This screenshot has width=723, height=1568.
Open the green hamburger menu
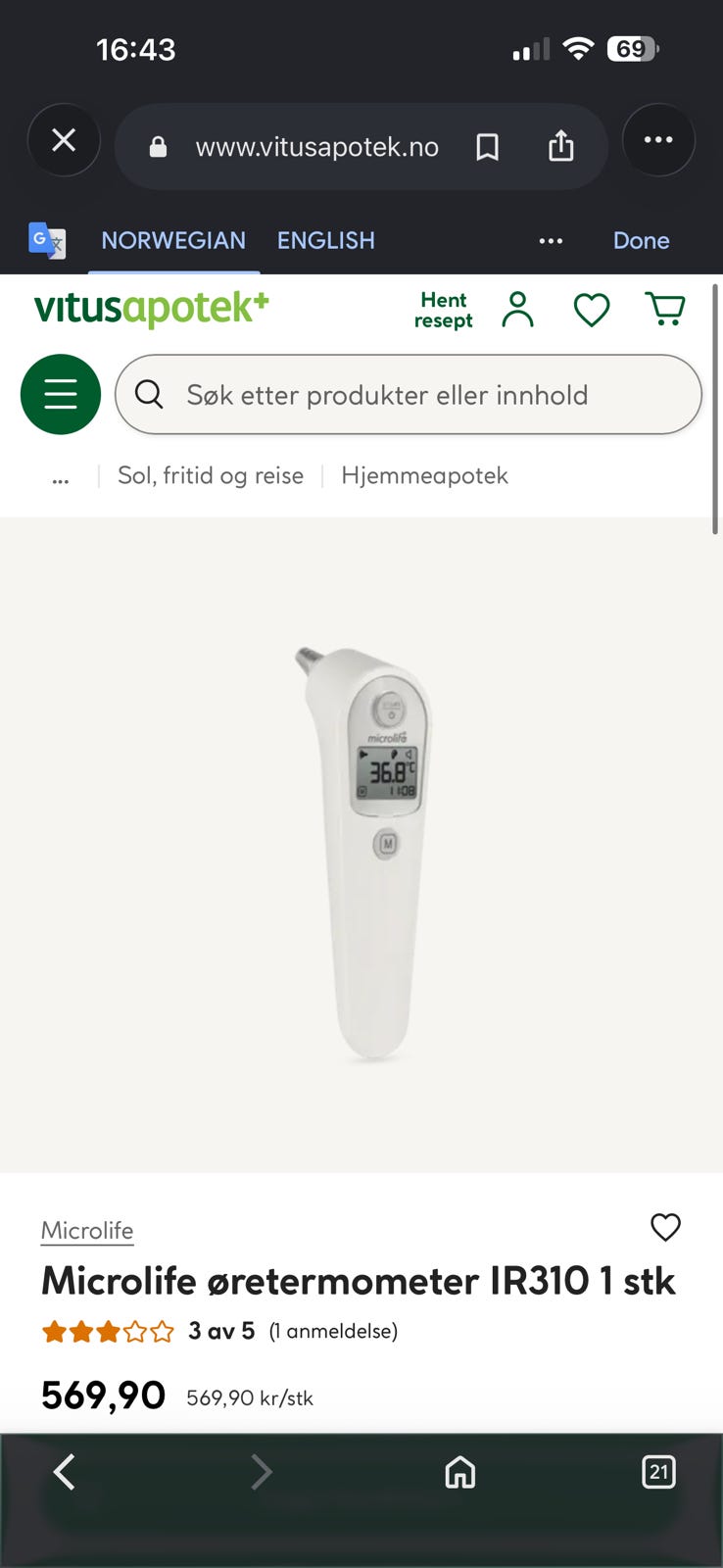coord(61,394)
